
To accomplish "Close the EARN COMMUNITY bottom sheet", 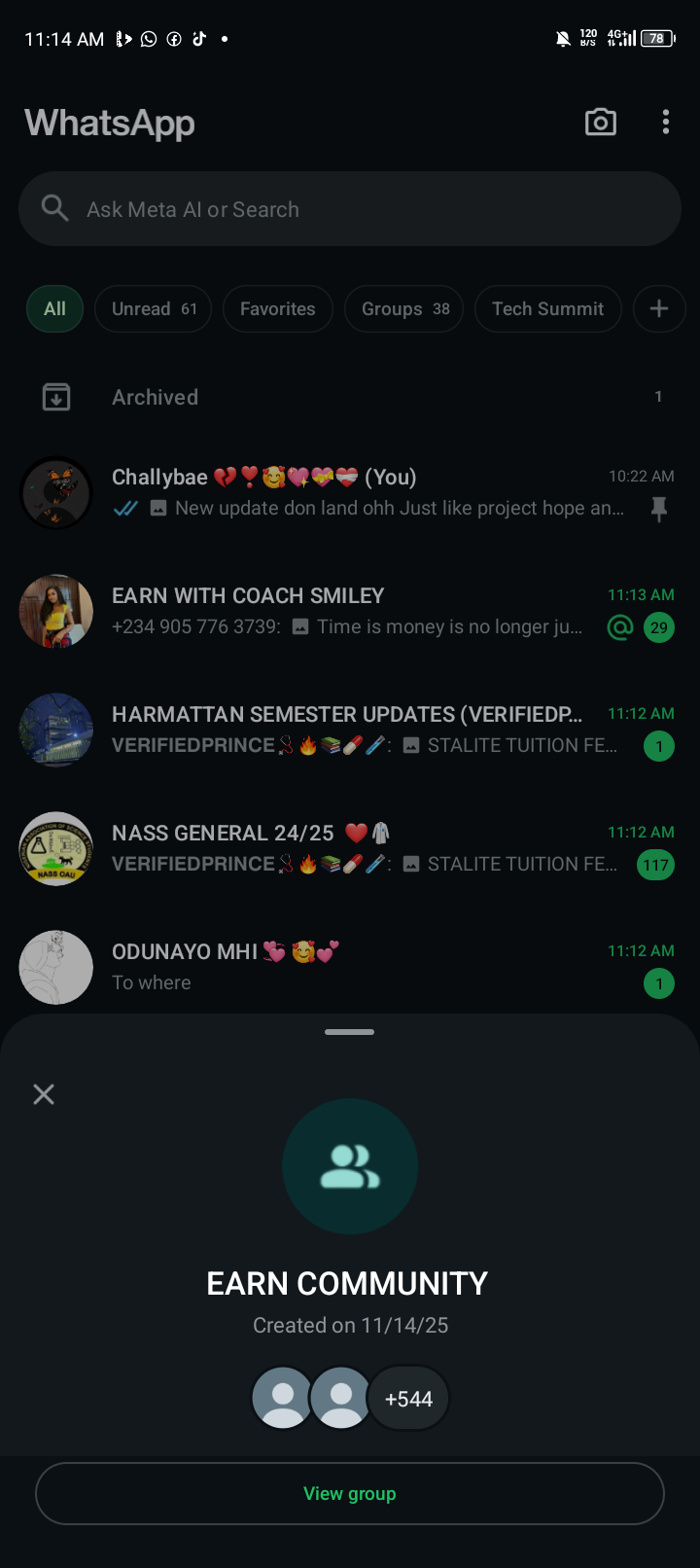I will (44, 1094).
